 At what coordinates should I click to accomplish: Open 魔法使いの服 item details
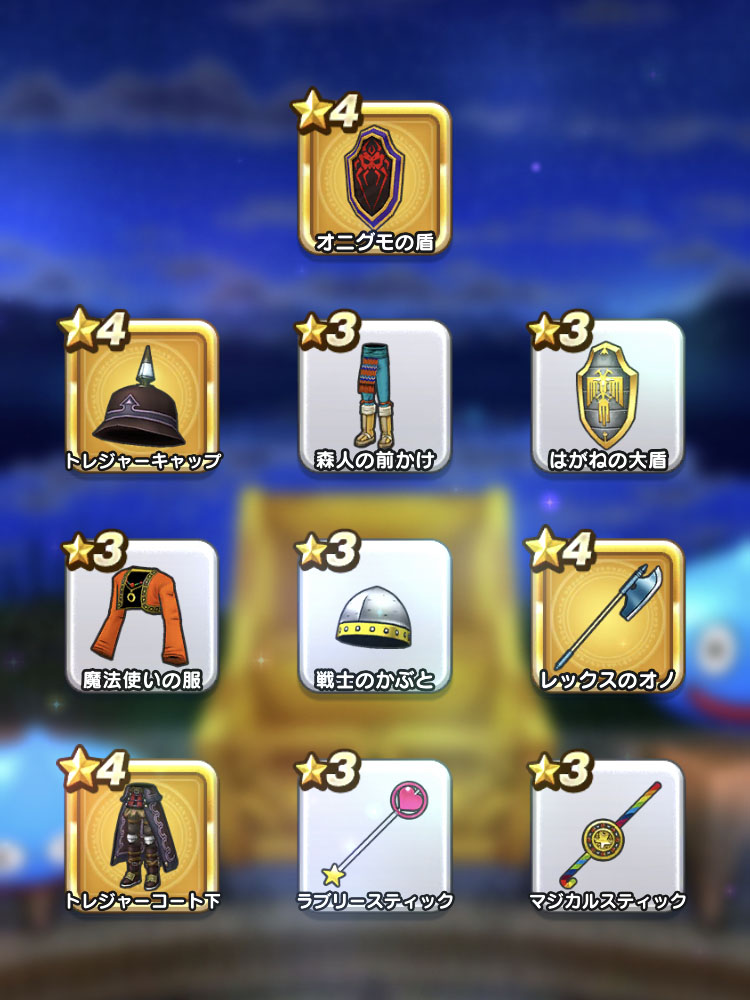tap(142, 618)
